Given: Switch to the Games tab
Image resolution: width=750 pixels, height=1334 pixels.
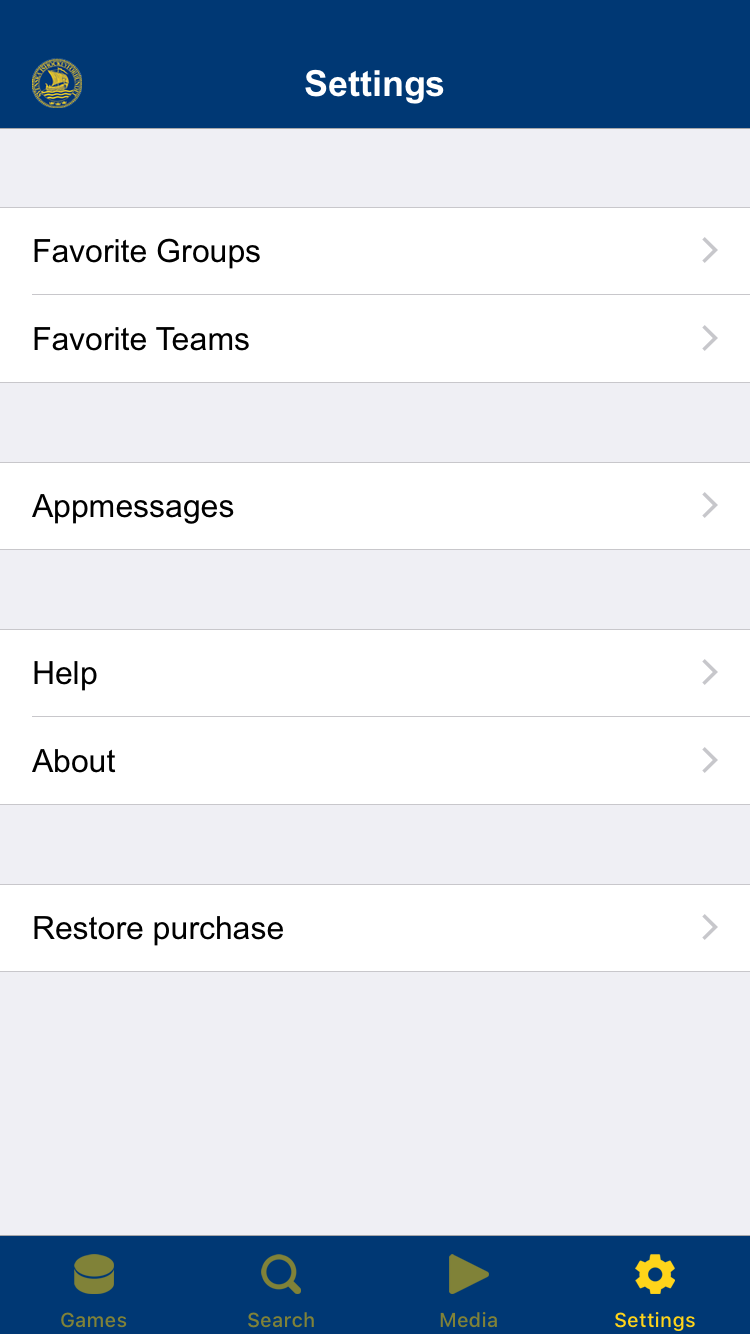Looking at the screenshot, I should [x=94, y=1290].
